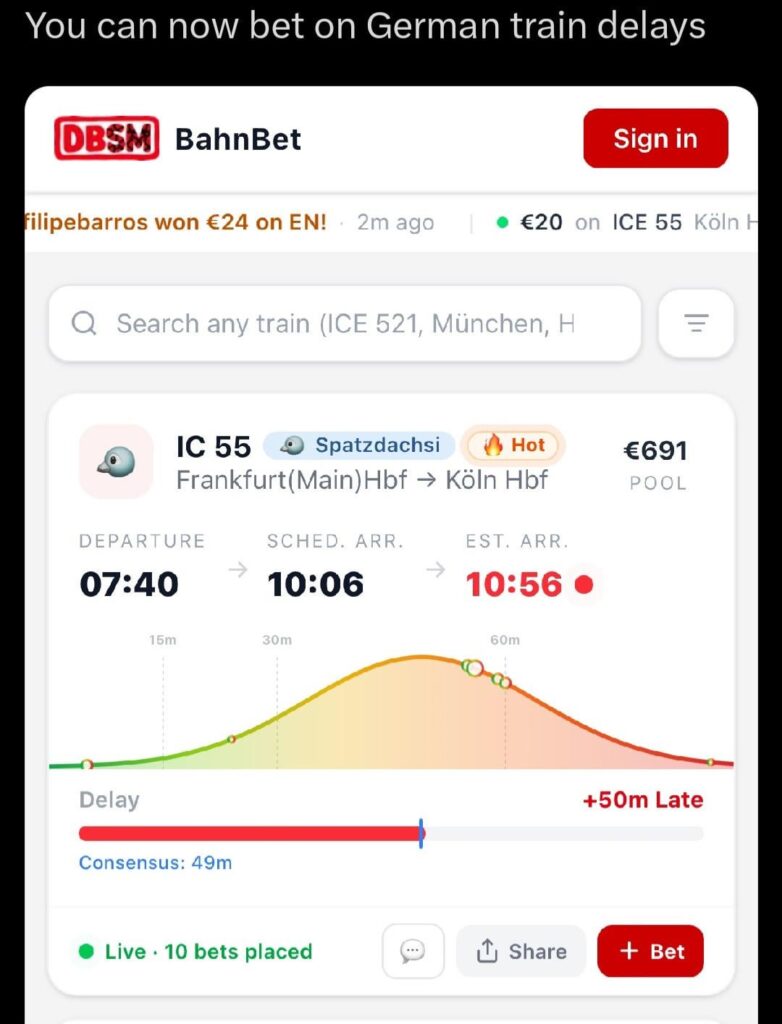Image resolution: width=782 pixels, height=1024 pixels.
Task: Click the magnifying glass search icon
Action: [84, 323]
